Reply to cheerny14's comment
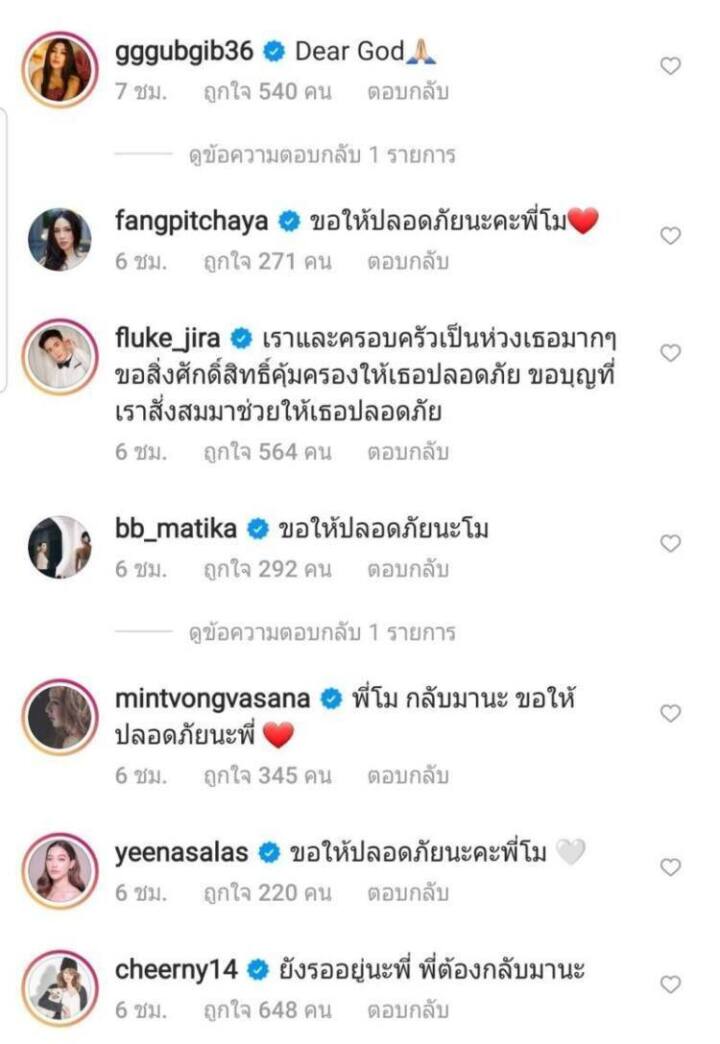The width and height of the screenshot is (720, 1044). 408,1010
